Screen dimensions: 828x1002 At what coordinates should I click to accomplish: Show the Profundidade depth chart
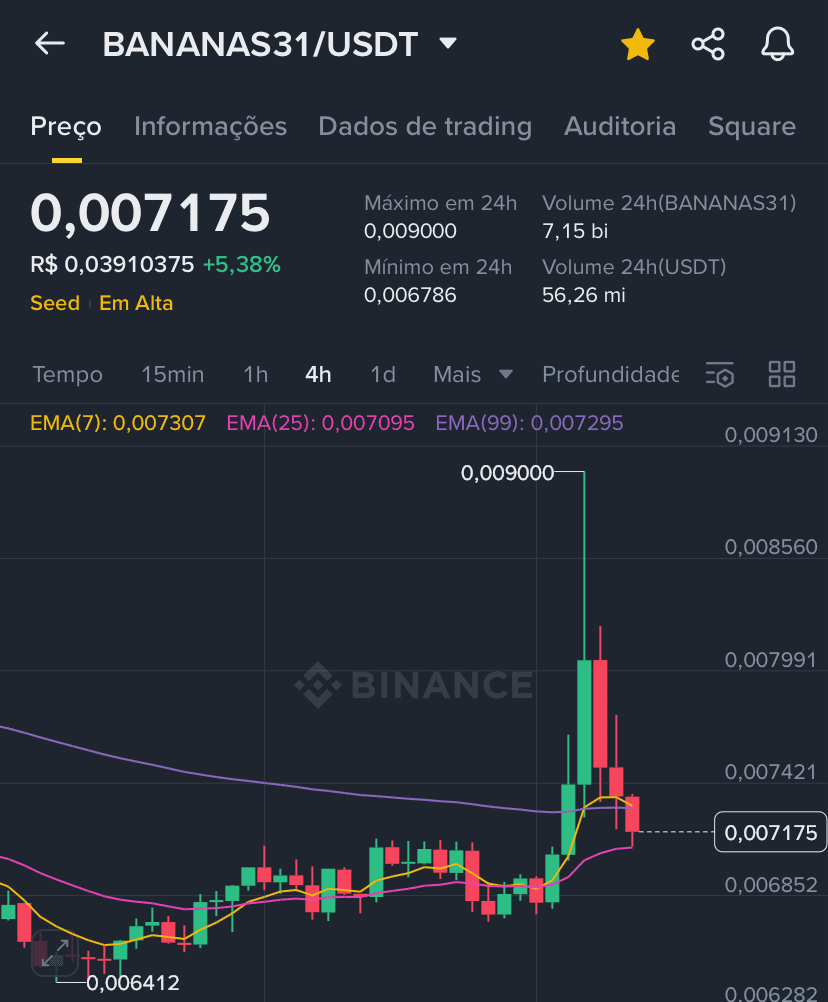tap(610, 374)
